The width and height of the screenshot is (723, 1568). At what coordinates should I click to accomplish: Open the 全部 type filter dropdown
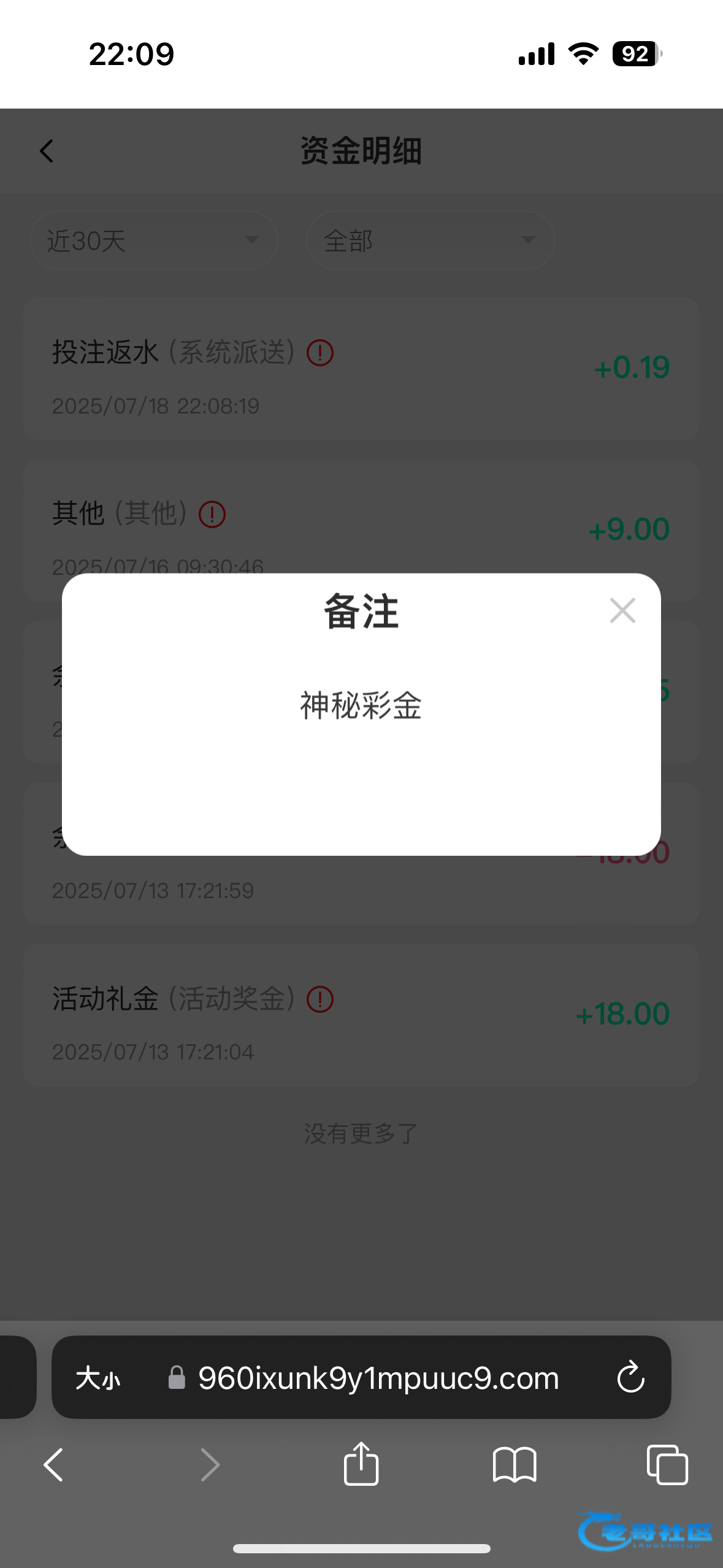click(430, 240)
